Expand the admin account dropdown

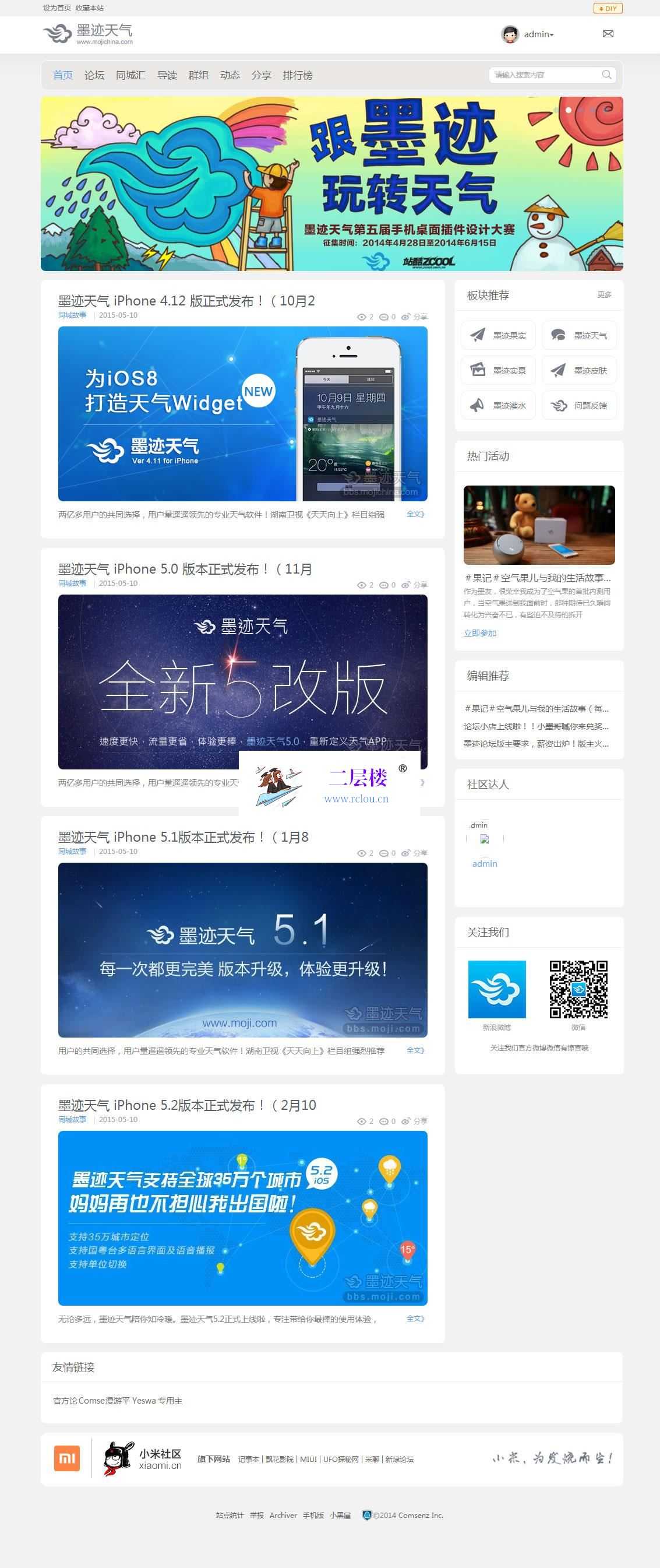point(538,35)
